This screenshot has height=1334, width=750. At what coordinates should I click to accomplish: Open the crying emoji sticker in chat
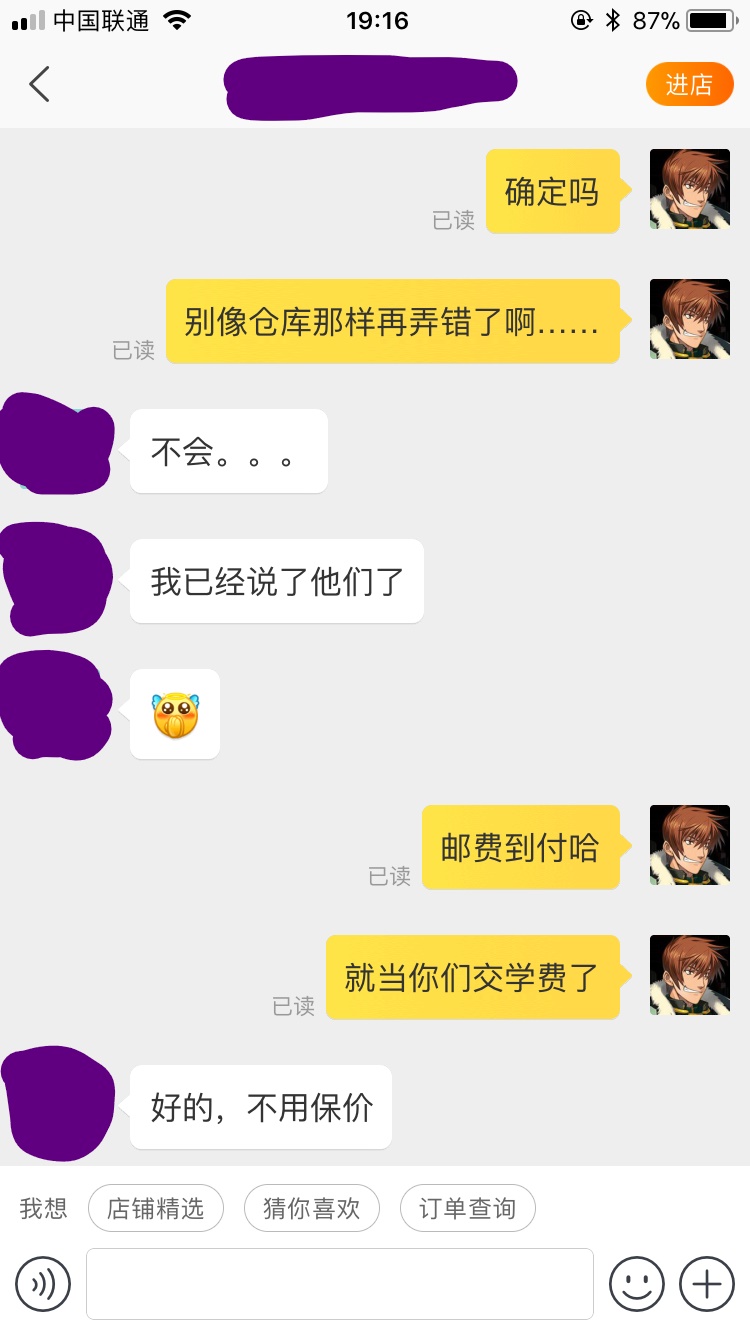[175, 713]
